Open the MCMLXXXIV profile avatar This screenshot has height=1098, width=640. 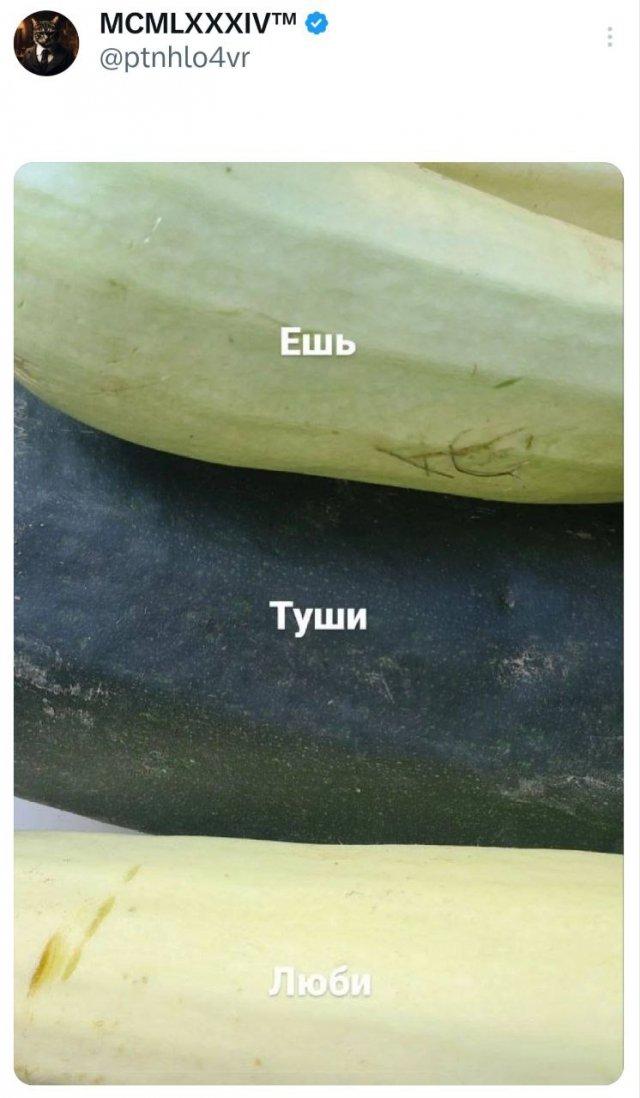[x=46, y=43]
